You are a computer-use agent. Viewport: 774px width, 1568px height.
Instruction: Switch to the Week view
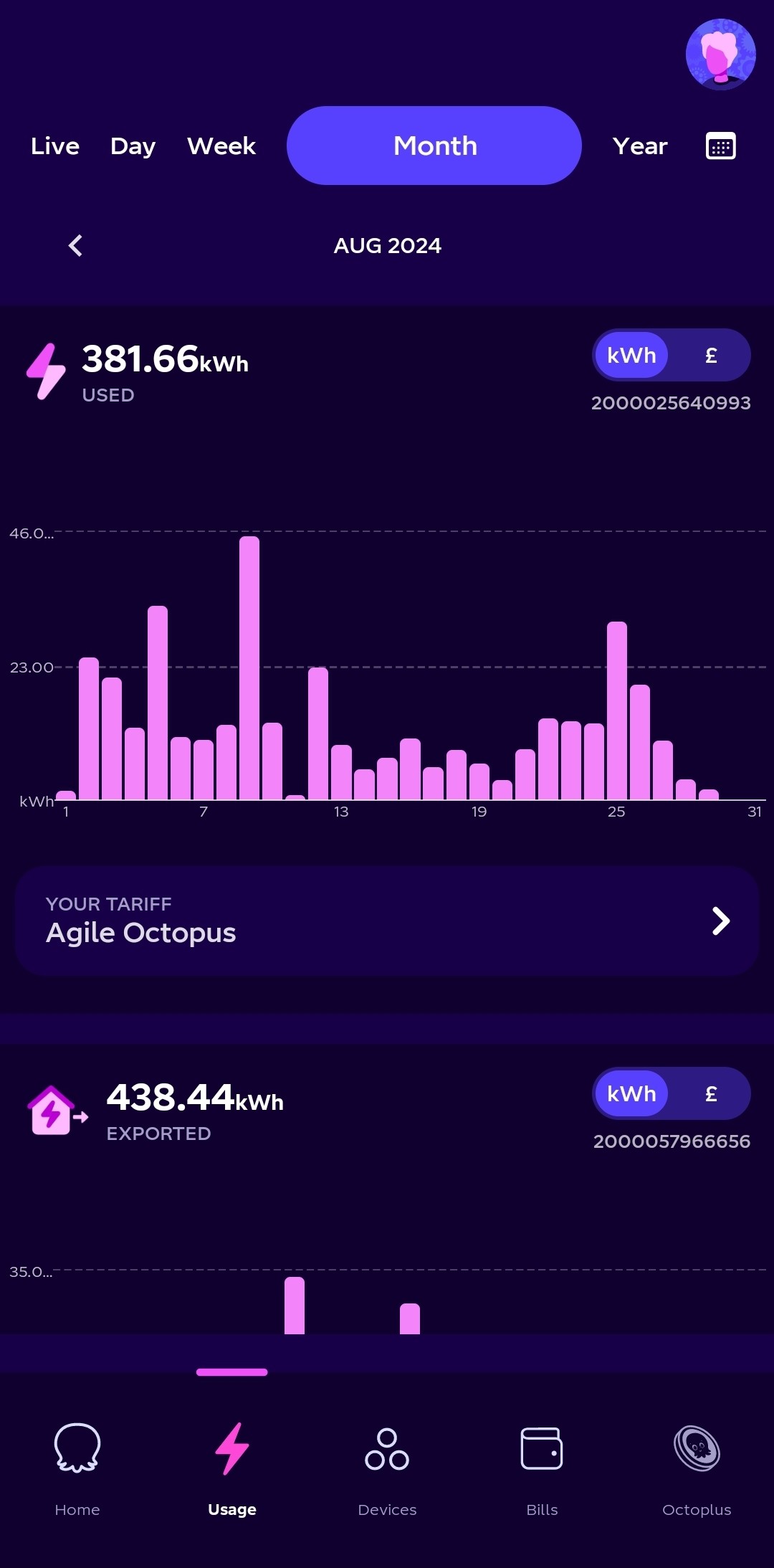(x=221, y=146)
